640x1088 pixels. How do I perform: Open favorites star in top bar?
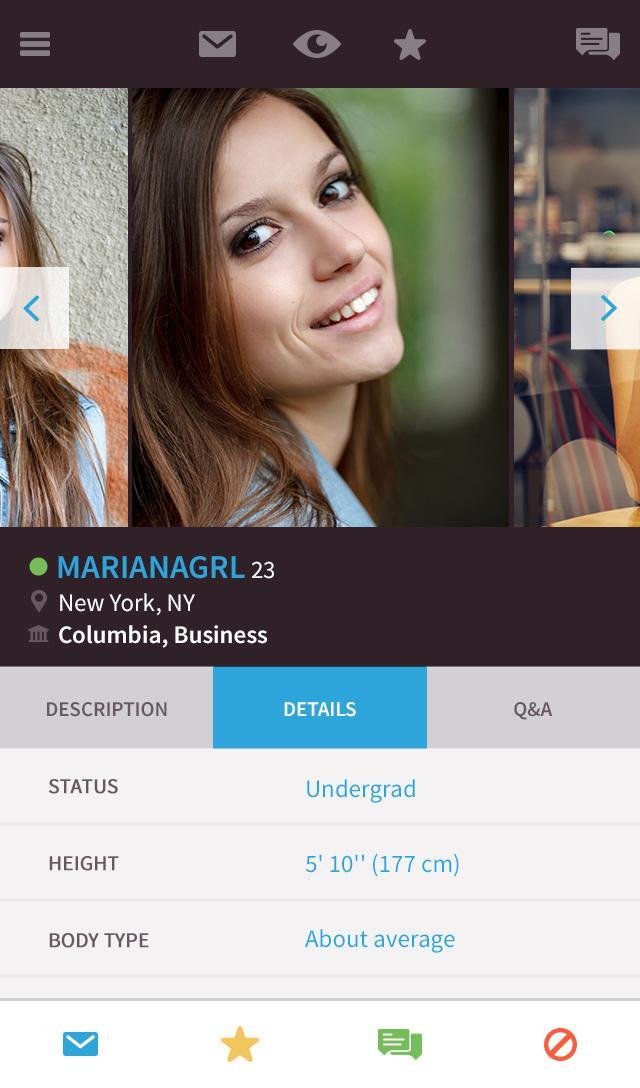409,45
